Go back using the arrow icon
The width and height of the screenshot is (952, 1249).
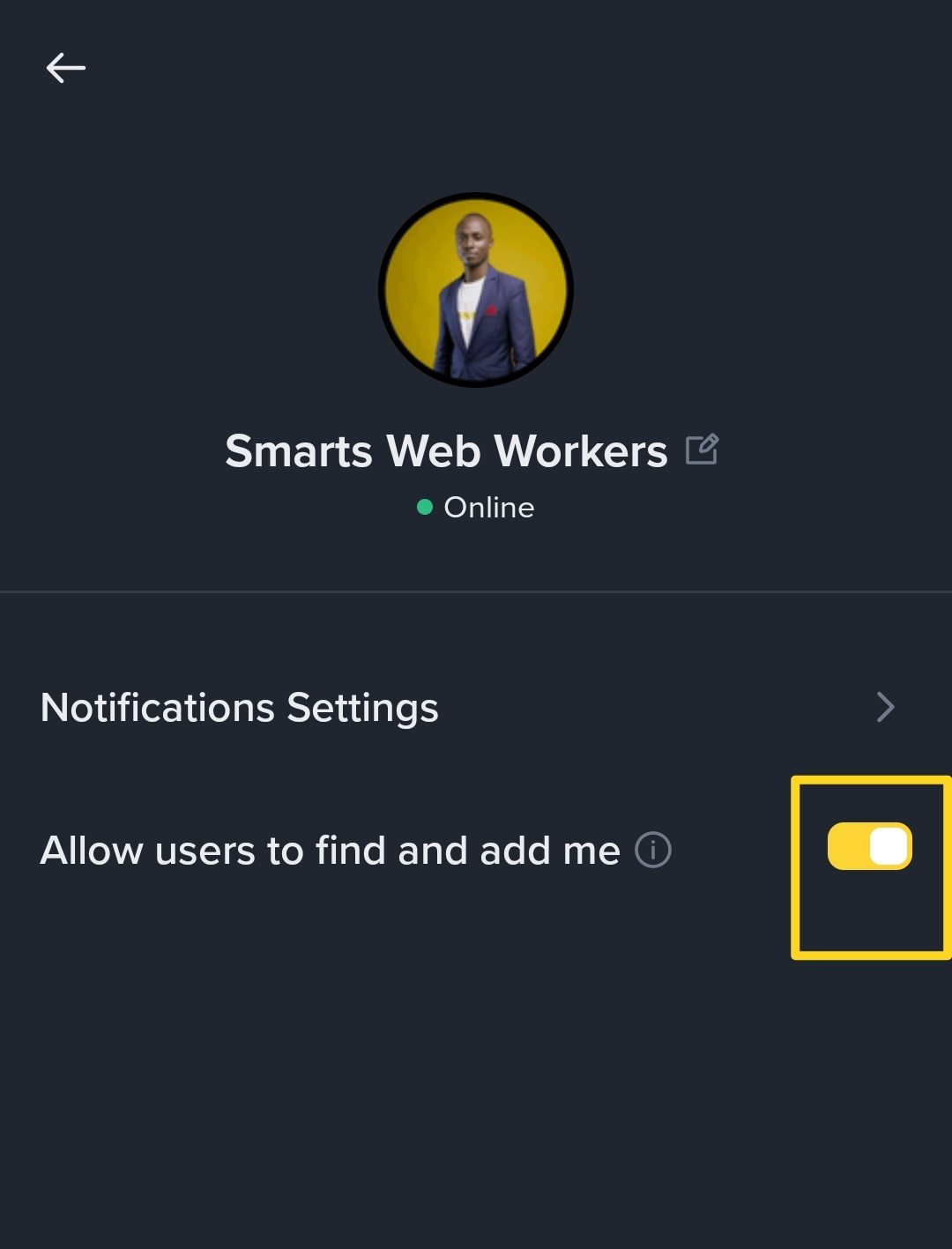click(65, 68)
